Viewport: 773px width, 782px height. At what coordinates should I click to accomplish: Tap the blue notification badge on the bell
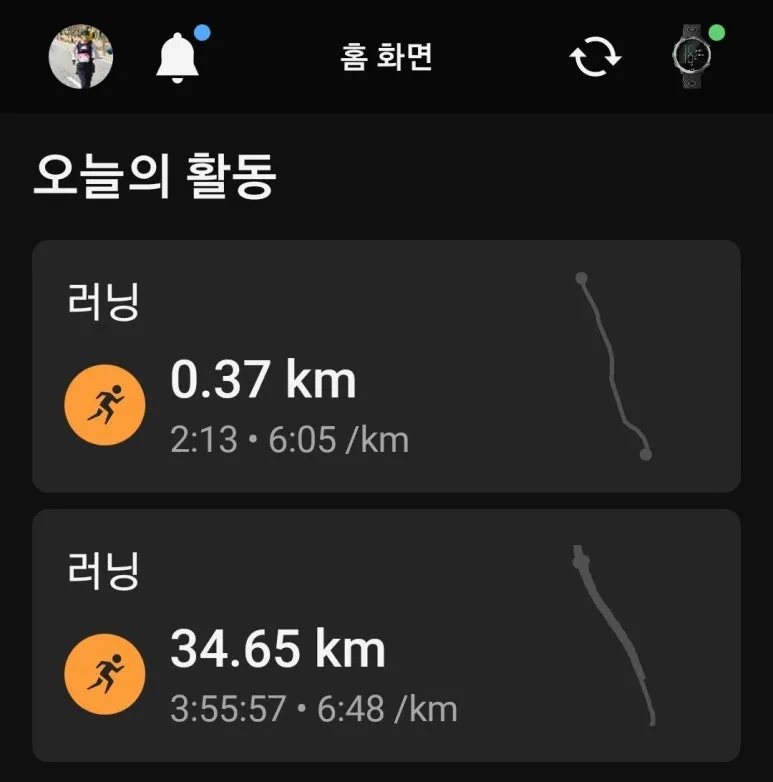[201, 32]
